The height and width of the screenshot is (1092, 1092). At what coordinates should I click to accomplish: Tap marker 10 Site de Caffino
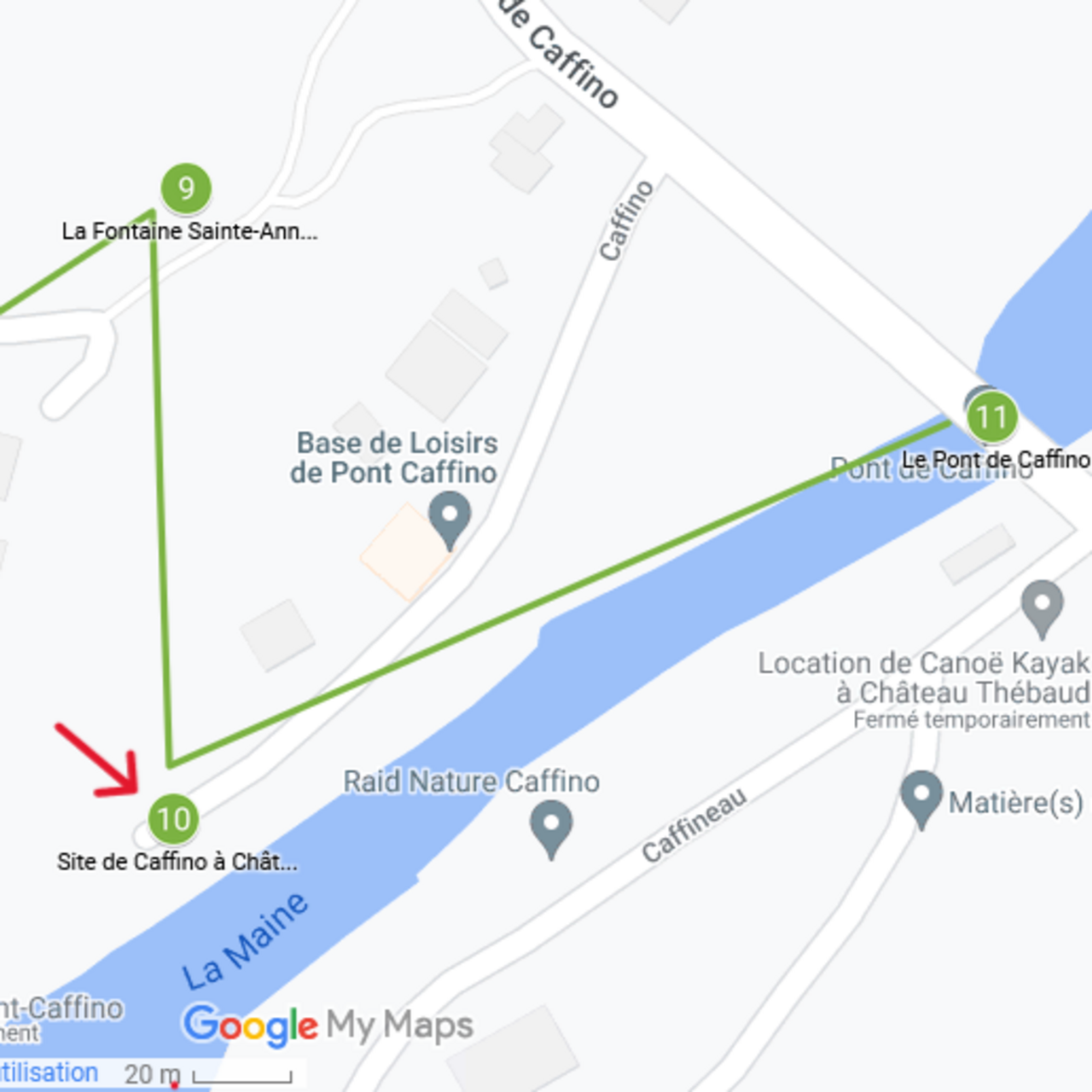[x=173, y=819]
